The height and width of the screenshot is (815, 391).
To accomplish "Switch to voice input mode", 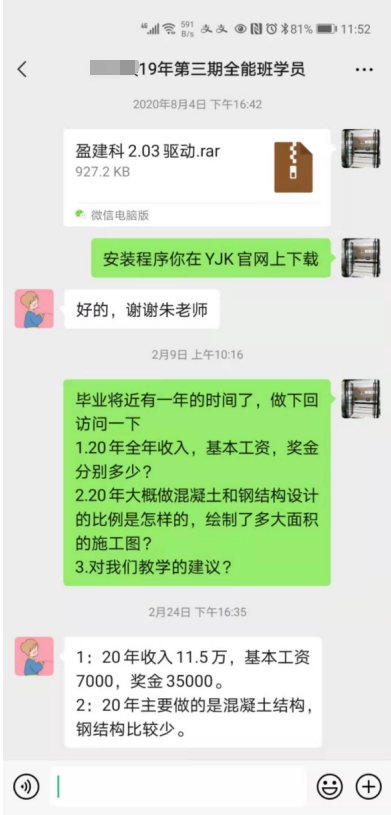I will click(26, 787).
